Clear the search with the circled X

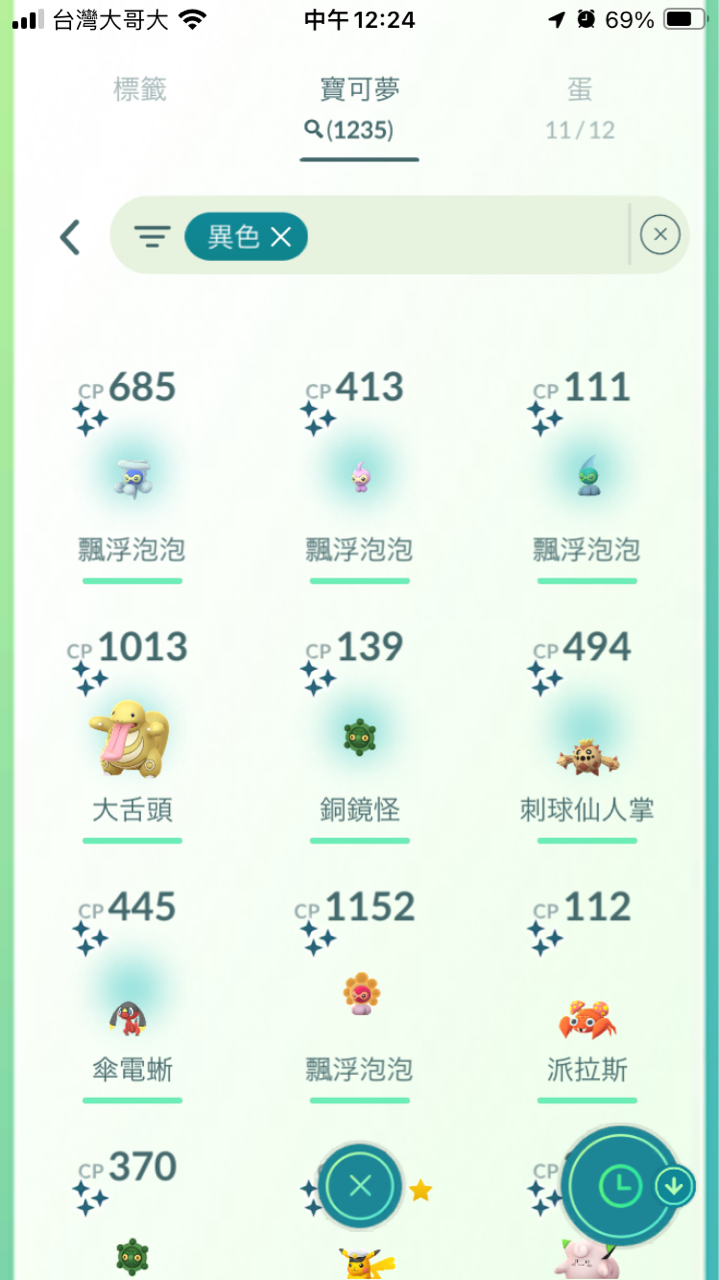pyautogui.click(x=660, y=235)
